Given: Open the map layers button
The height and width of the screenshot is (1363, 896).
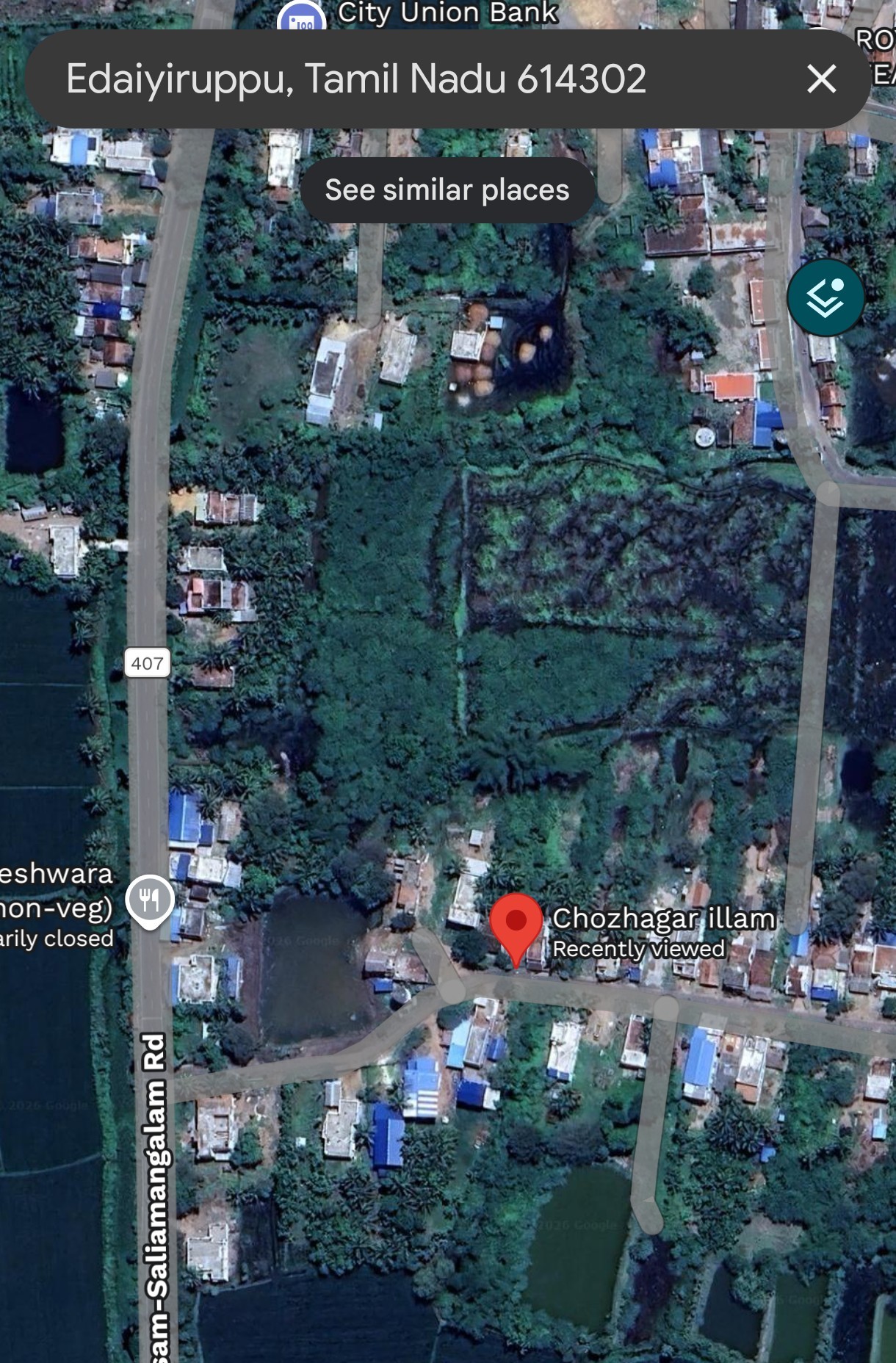Looking at the screenshot, I should (x=825, y=298).
